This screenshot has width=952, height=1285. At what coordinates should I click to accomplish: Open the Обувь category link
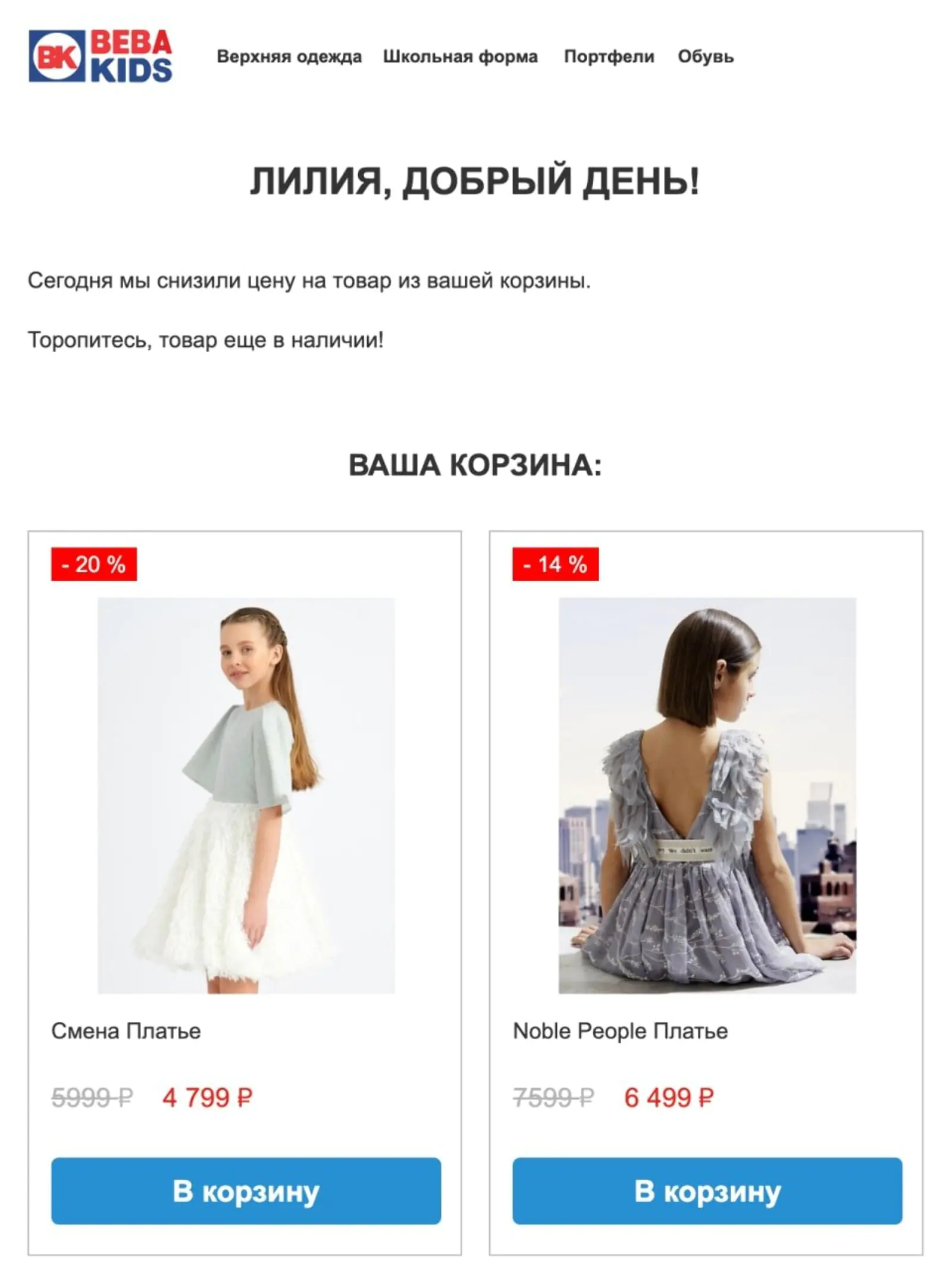pos(706,57)
